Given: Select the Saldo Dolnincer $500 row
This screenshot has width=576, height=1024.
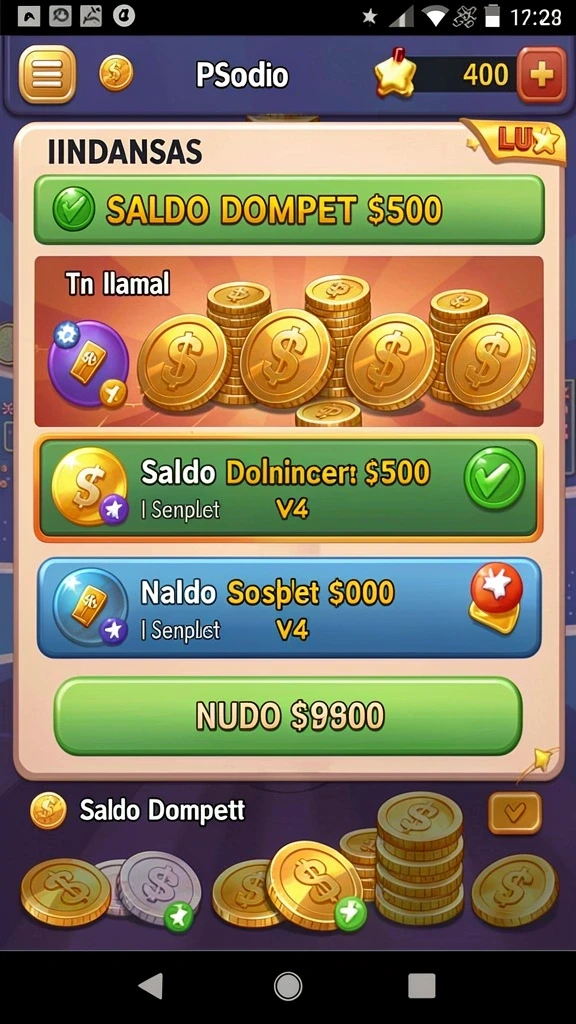Looking at the screenshot, I should (x=289, y=487).
